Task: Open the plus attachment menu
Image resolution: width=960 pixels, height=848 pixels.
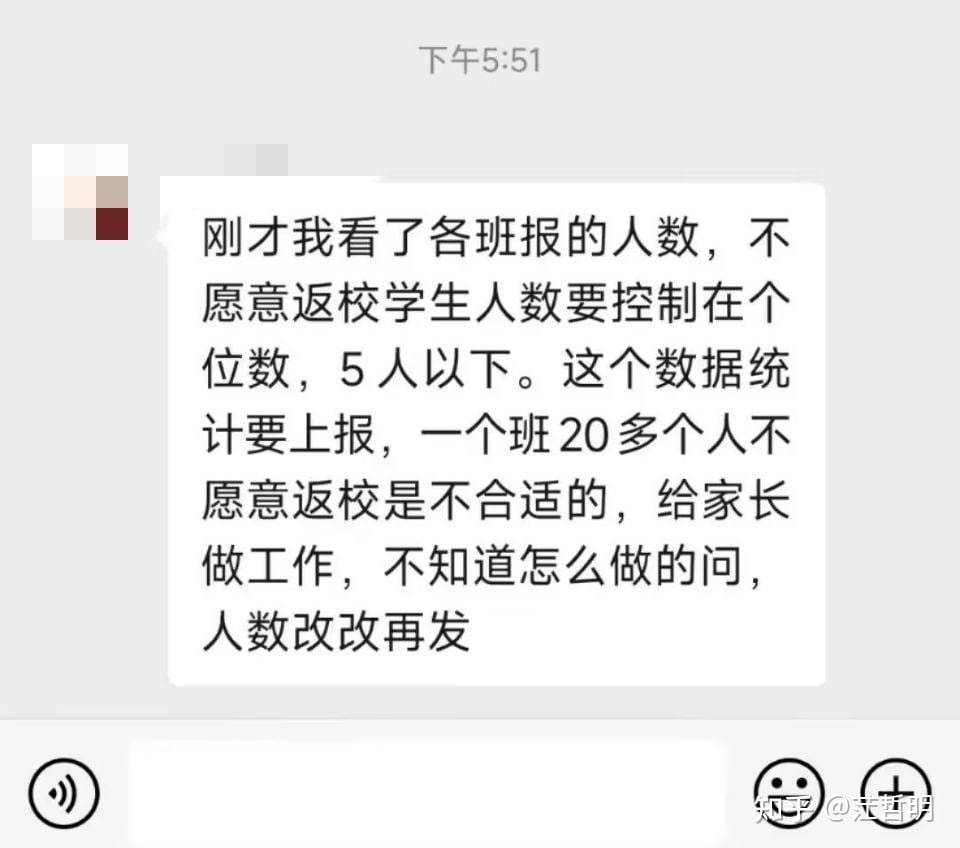Action: click(x=895, y=790)
